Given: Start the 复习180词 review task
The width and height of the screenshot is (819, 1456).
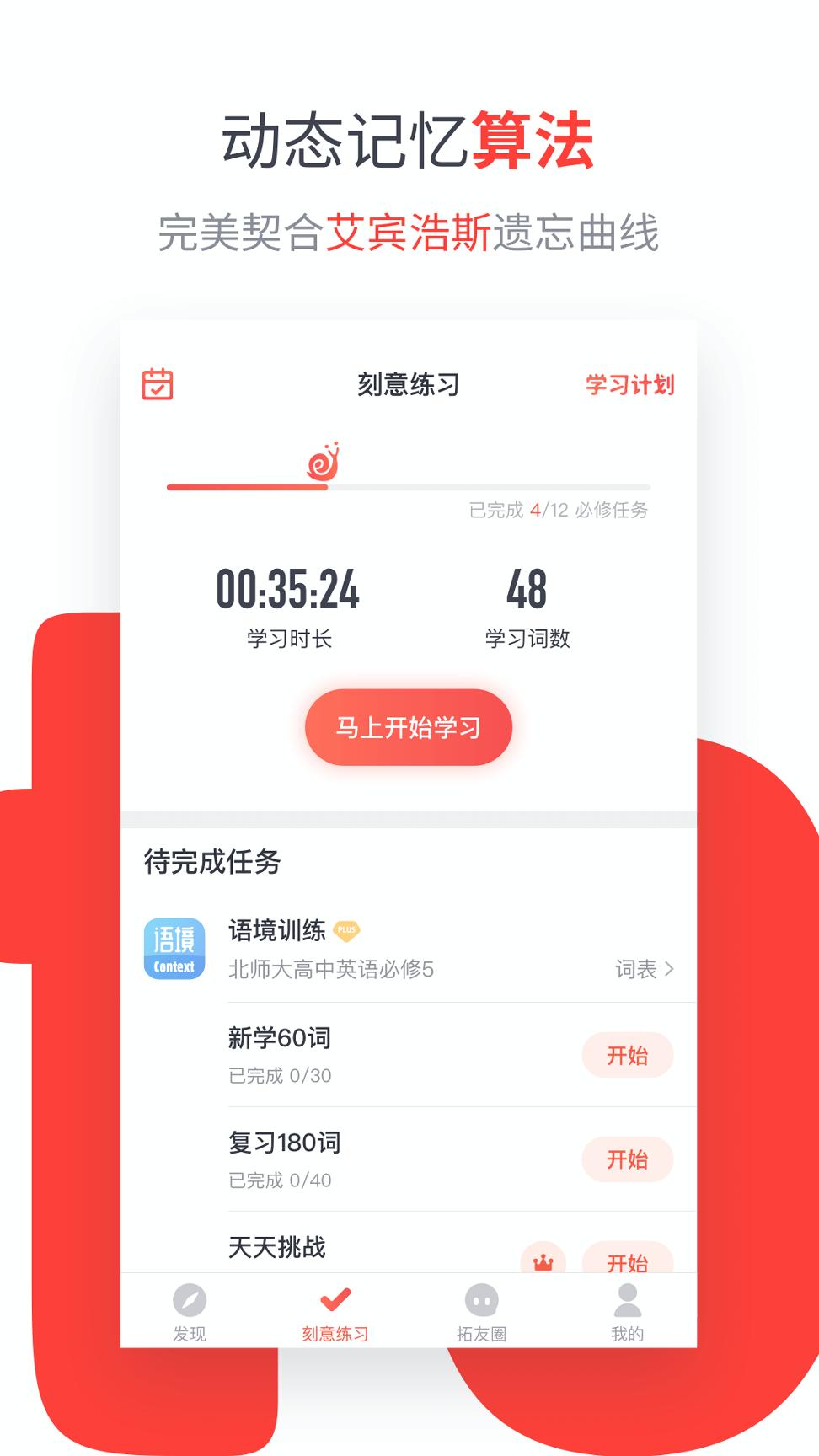Looking at the screenshot, I should [x=629, y=1159].
